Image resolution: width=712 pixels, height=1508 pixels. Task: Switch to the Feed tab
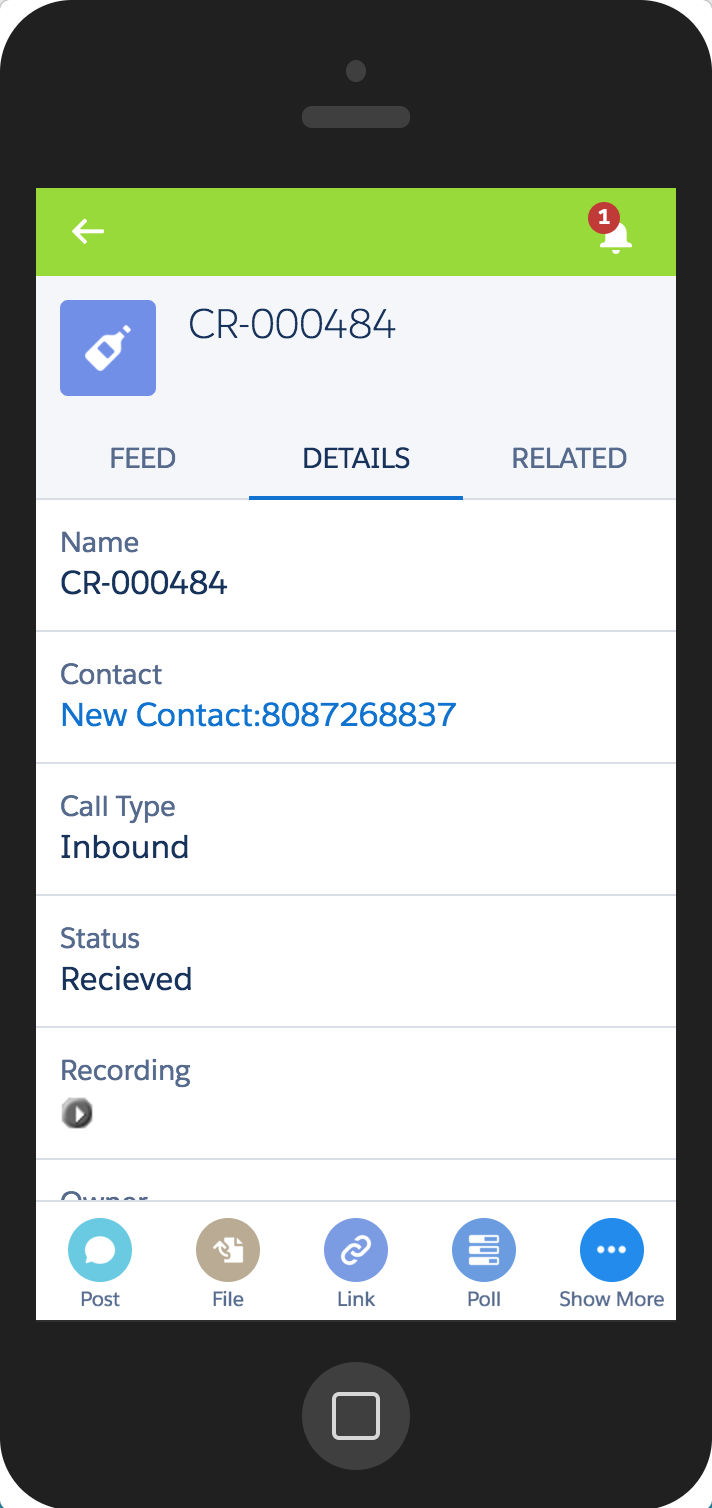(x=142, y=458)
